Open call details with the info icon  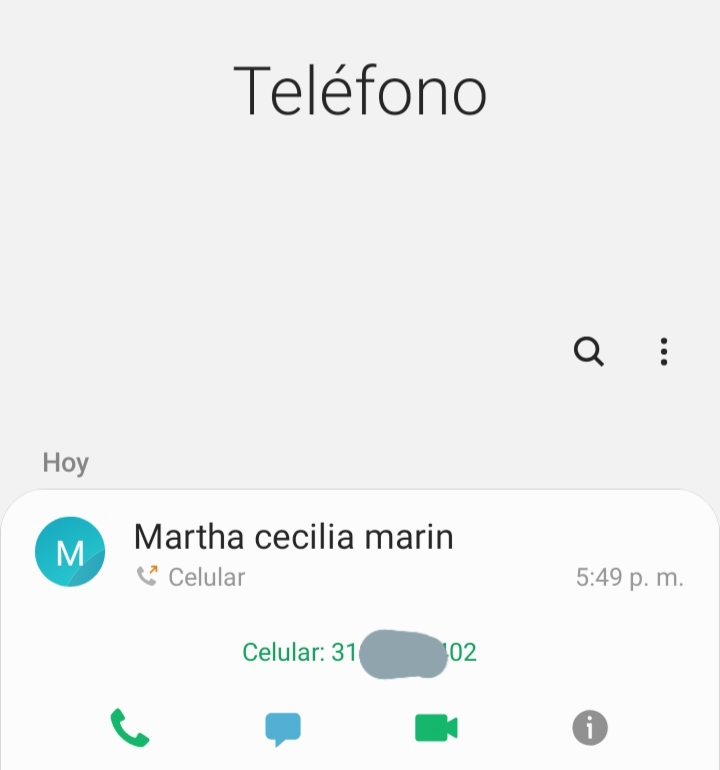tap(588, 729)
